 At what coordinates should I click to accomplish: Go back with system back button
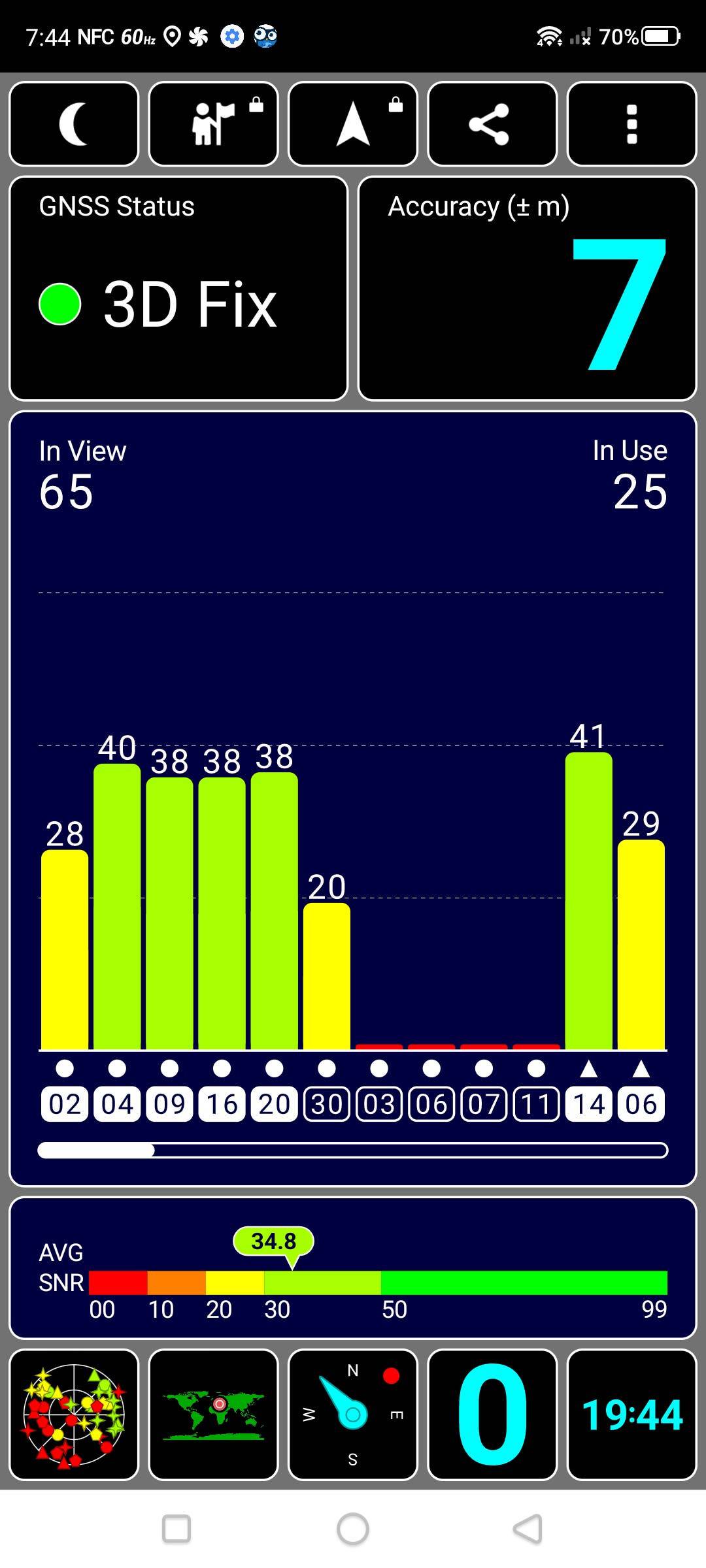coord(528,1529)
